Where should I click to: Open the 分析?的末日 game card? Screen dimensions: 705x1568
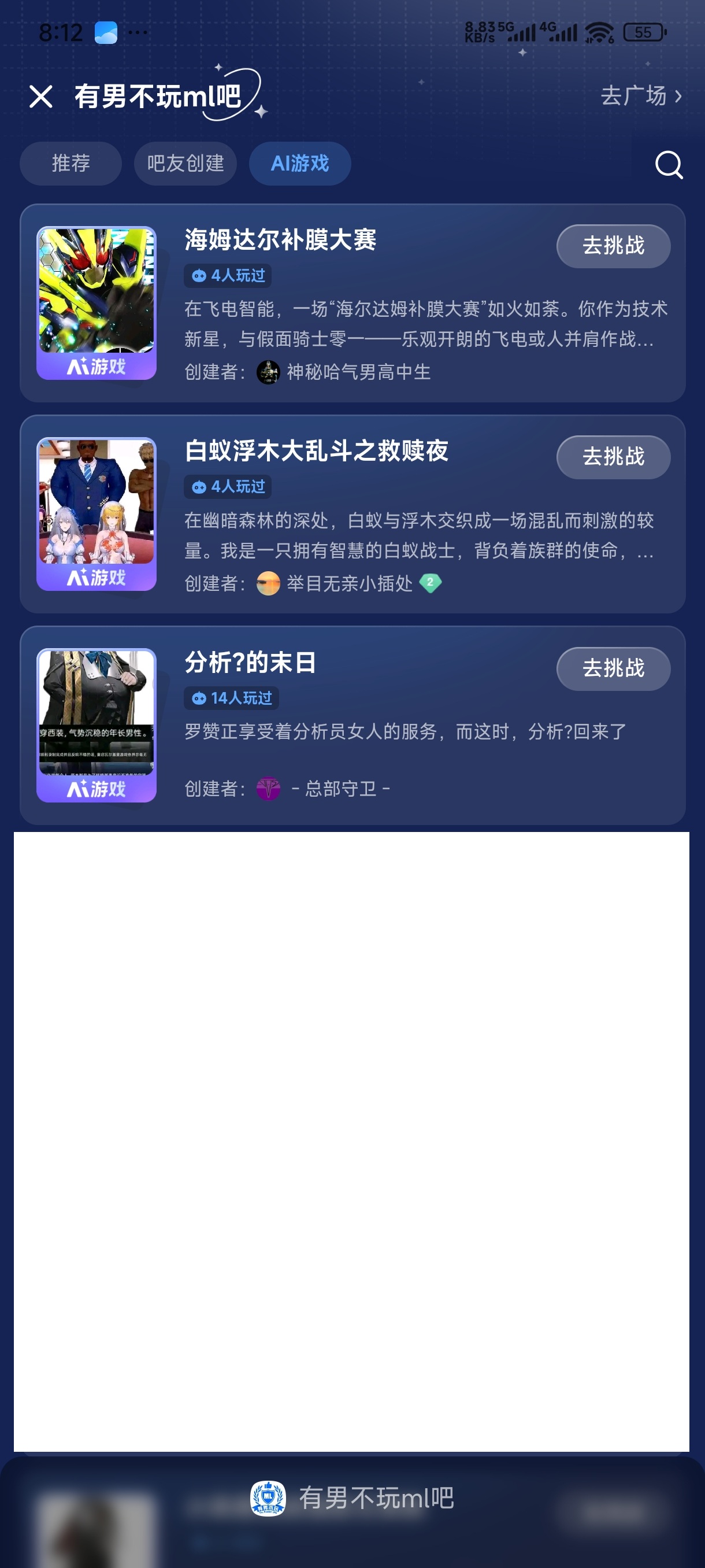click(x=250, y=662)
